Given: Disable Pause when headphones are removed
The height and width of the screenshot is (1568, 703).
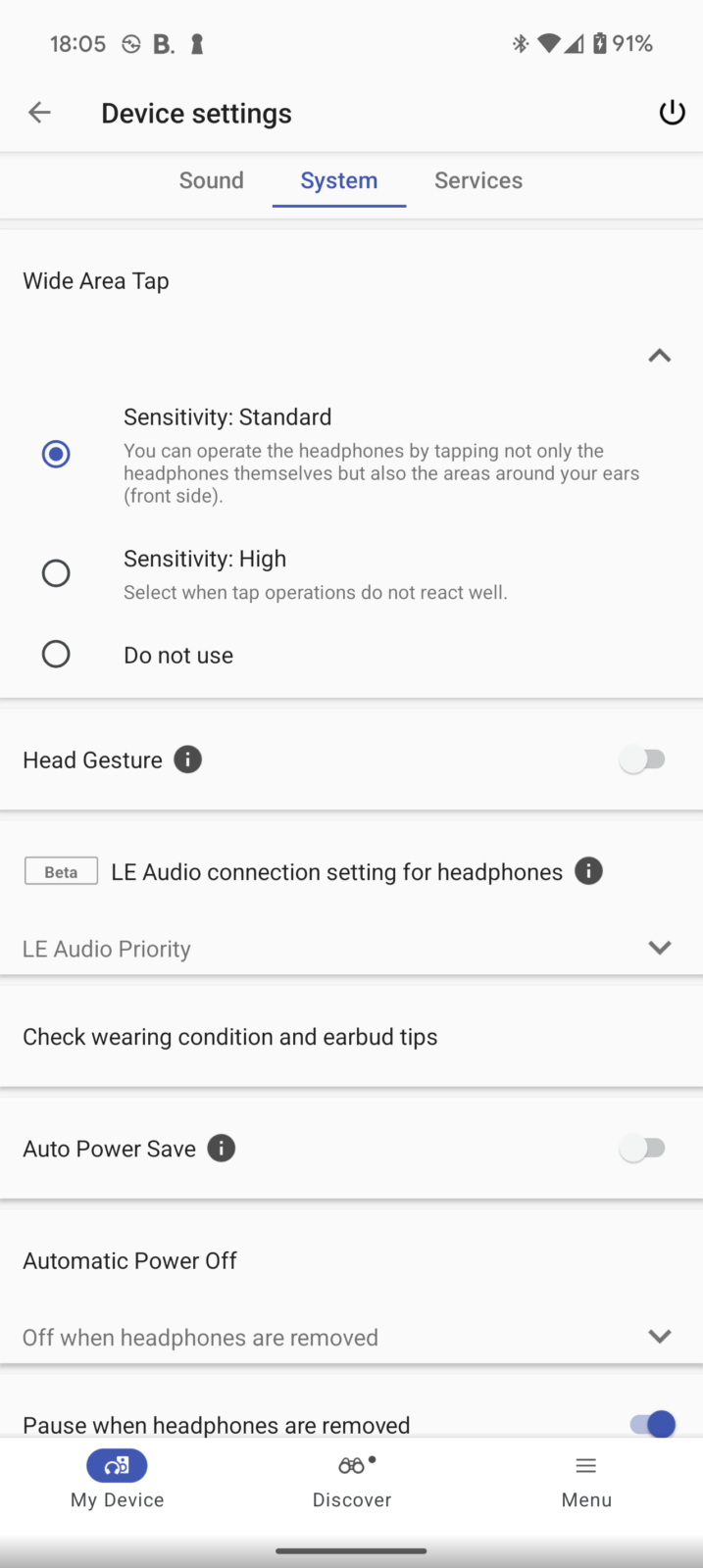Looking at the screenshot, I should coord(653,1423).
